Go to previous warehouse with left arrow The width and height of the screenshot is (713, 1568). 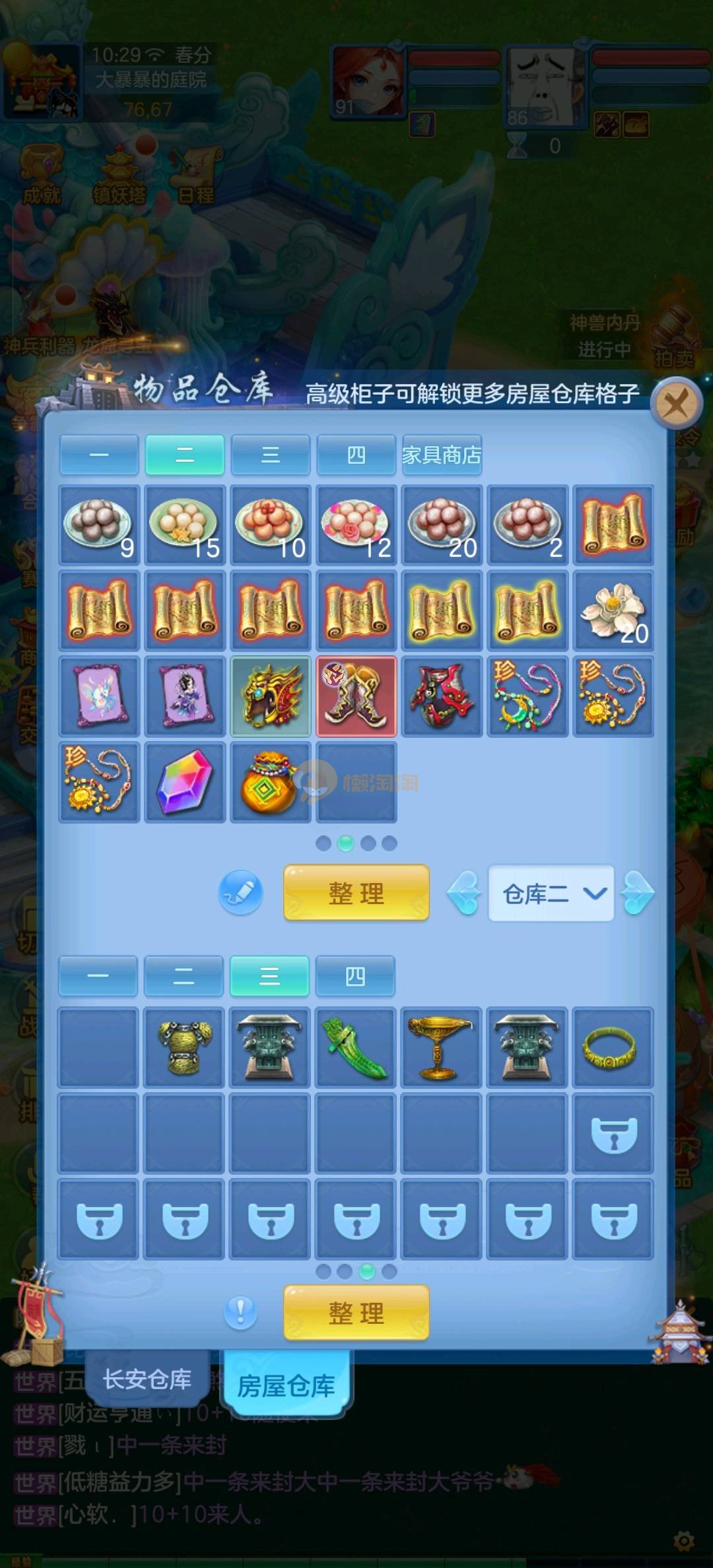(464, 893)
